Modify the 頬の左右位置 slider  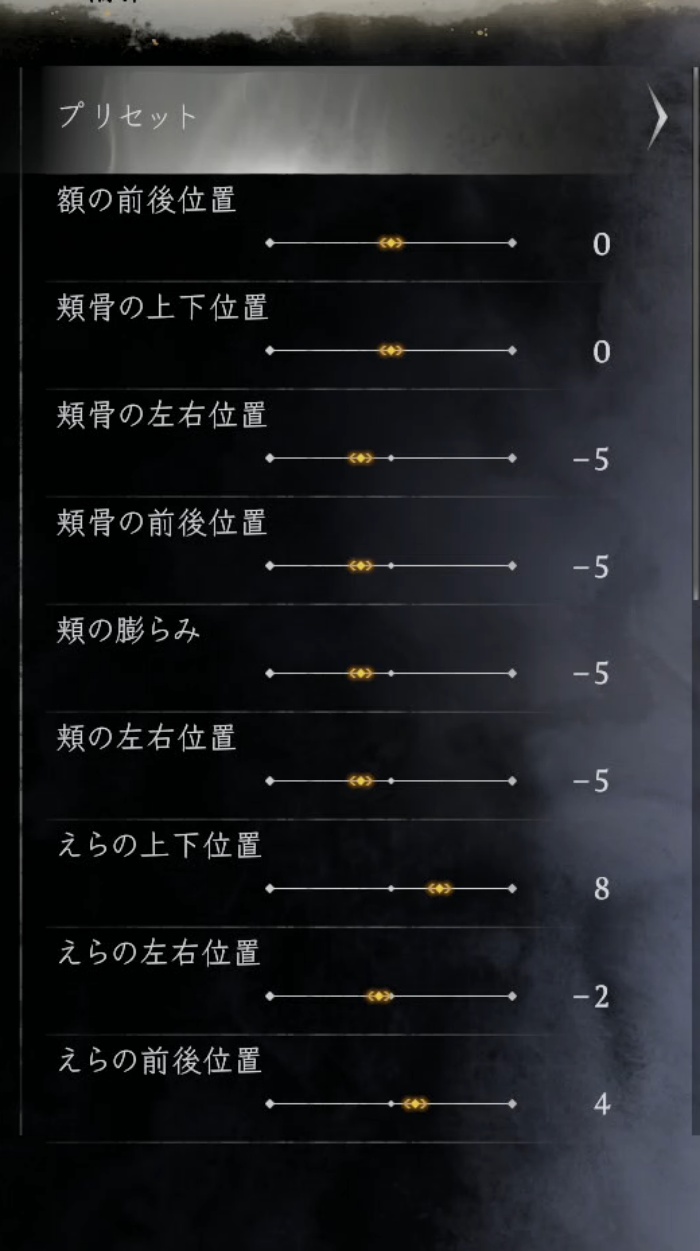coord(361,781)
